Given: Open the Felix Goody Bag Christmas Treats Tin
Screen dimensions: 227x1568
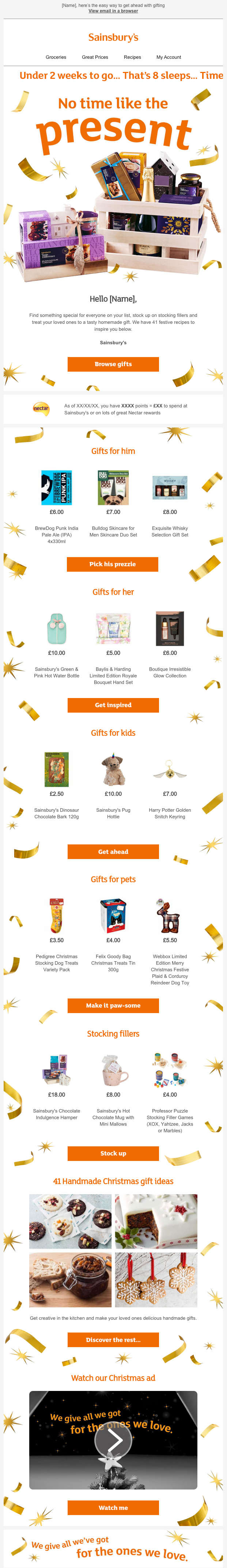Looking at the screenshot, I should pos(113,916).
